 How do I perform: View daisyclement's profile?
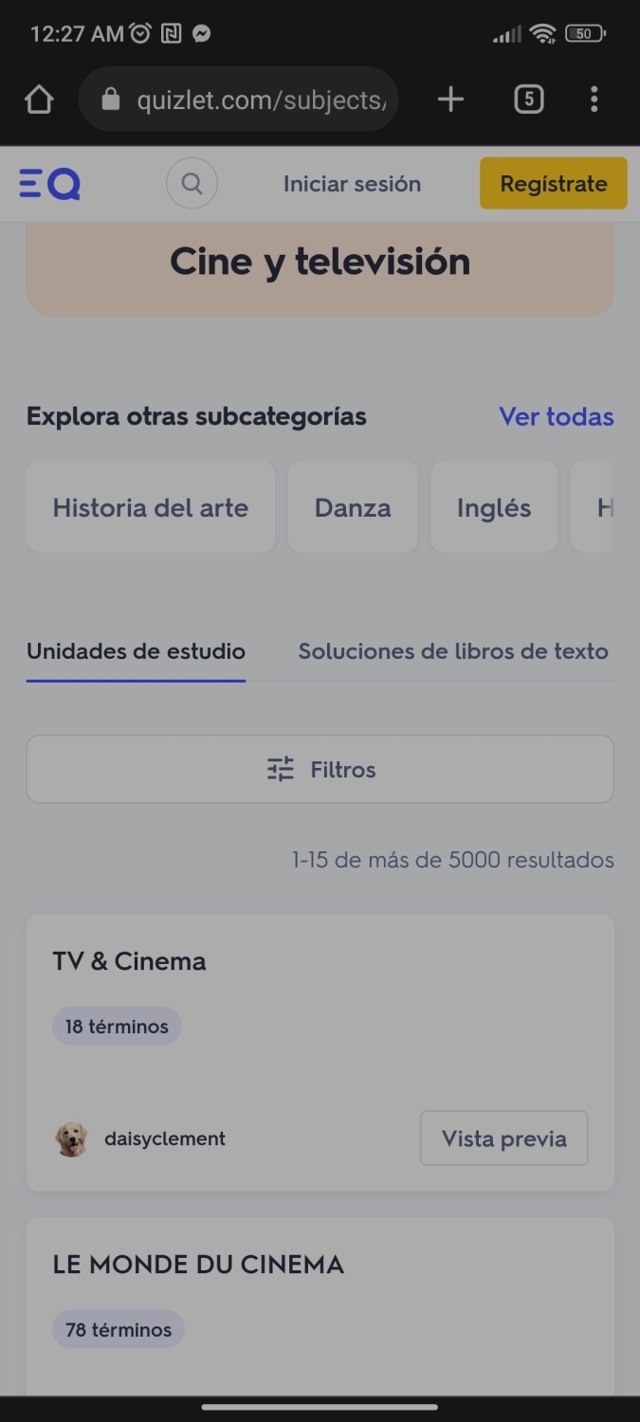164,1139
